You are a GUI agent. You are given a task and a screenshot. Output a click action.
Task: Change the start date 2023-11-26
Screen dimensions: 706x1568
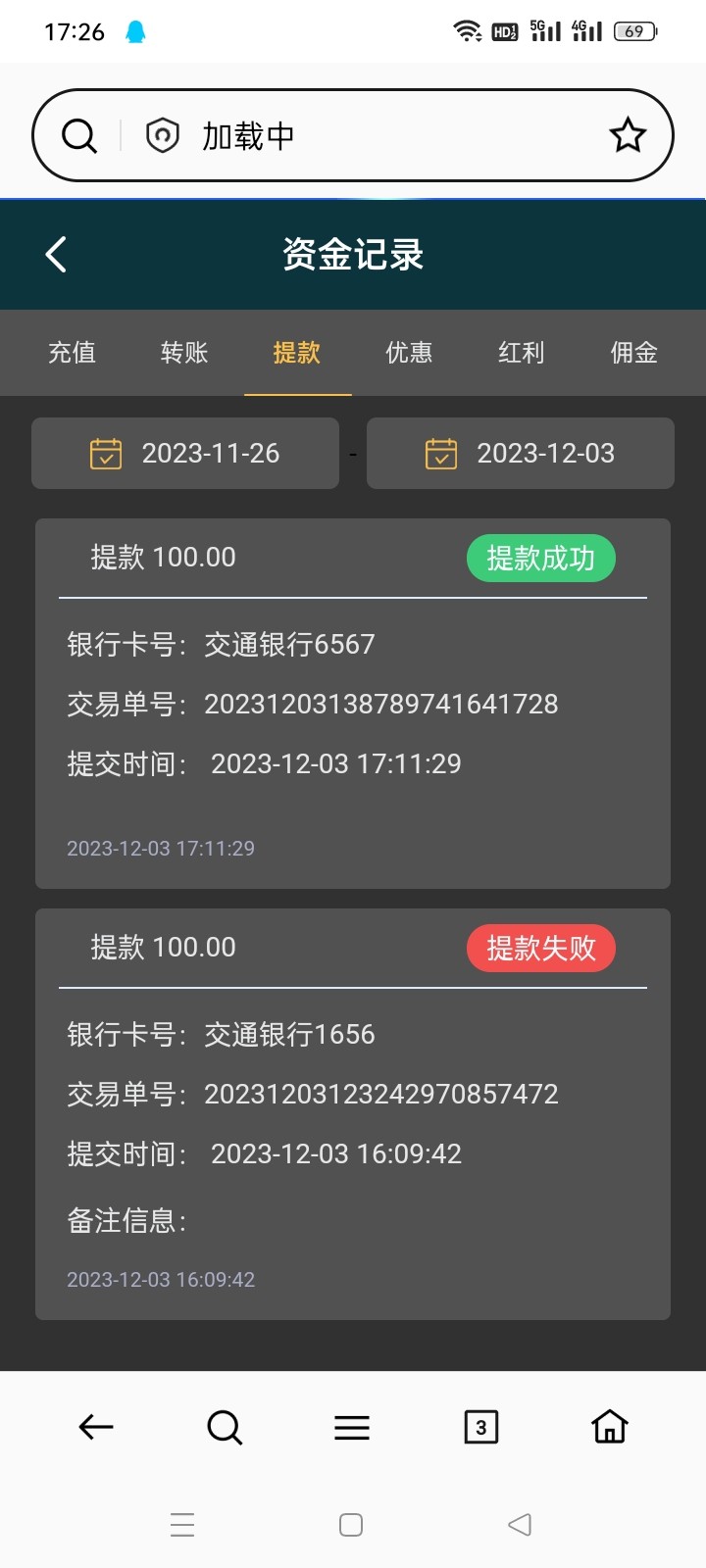(185, 454)
